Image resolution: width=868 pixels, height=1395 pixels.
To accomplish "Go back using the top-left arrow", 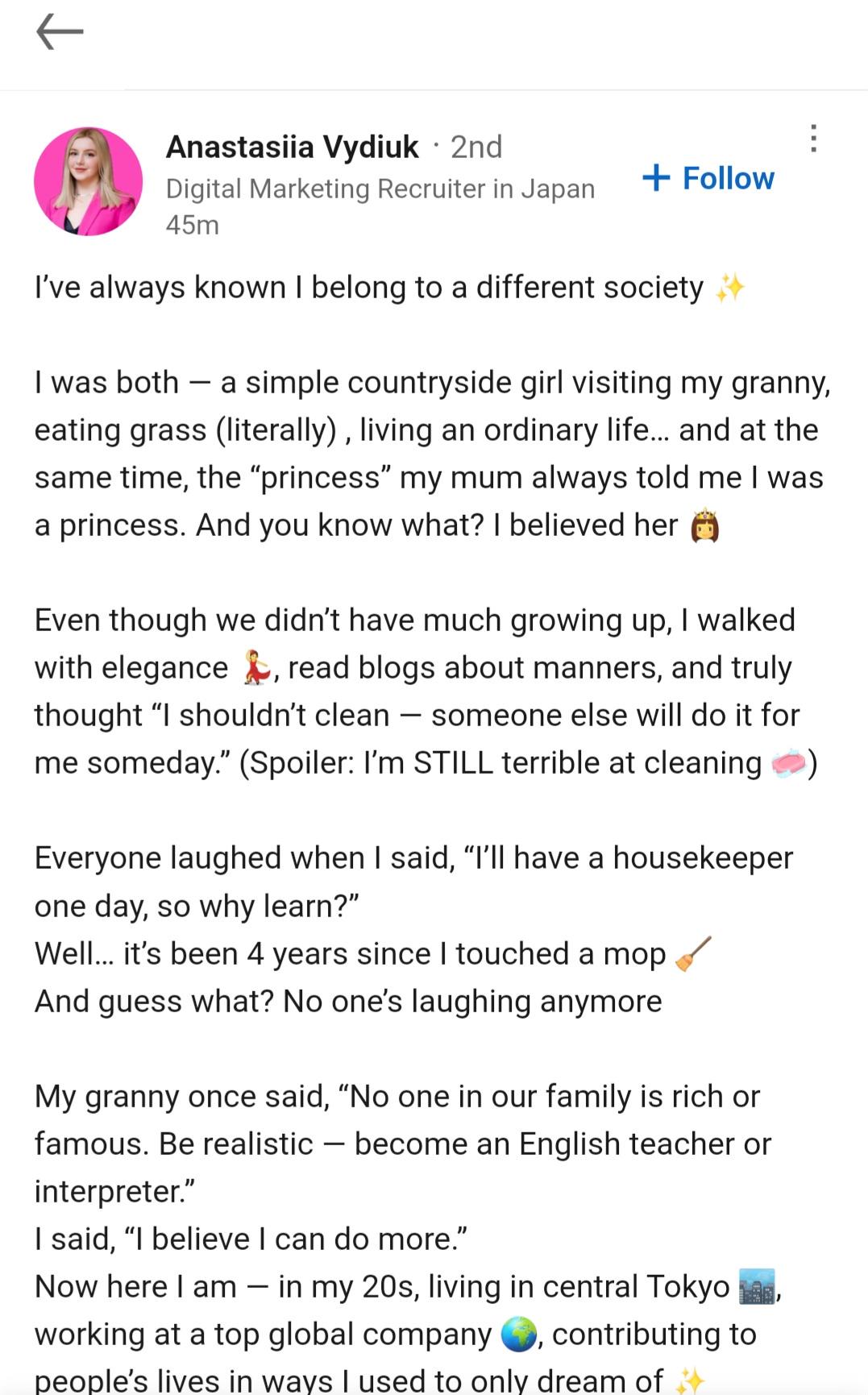I will [x=60, y=32].
